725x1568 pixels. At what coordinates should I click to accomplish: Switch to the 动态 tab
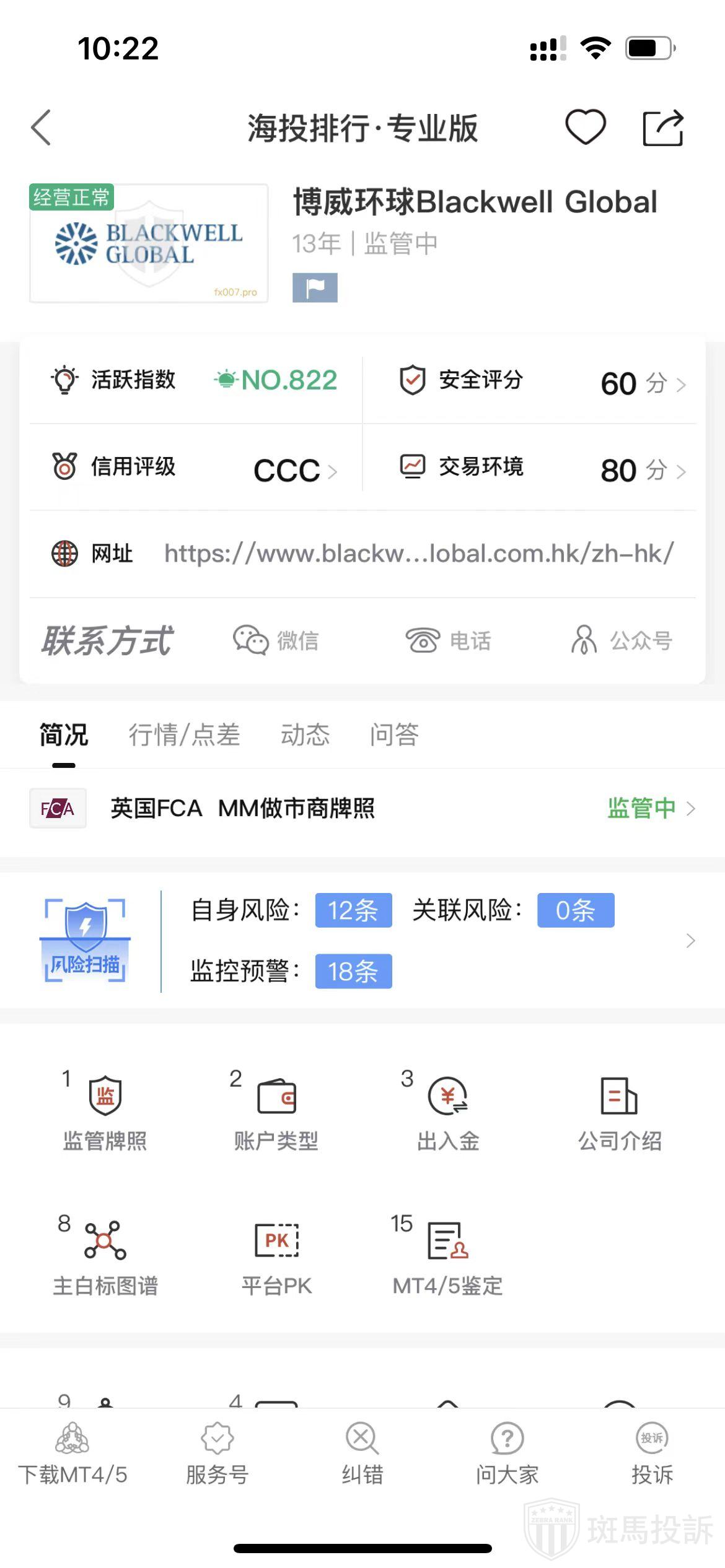click(x=305, y=735)
